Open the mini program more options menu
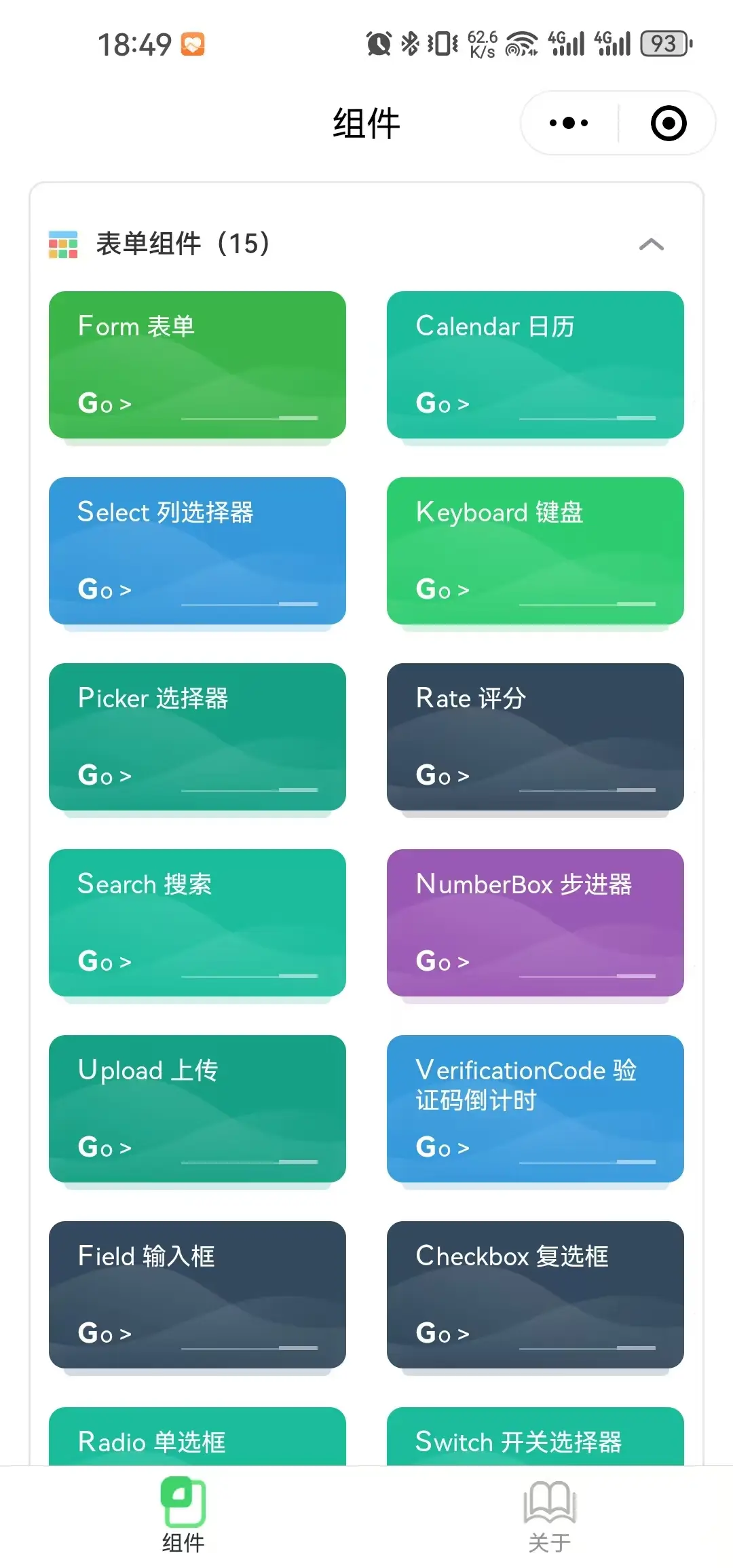 pyautogui.click(x=569, y=123)
